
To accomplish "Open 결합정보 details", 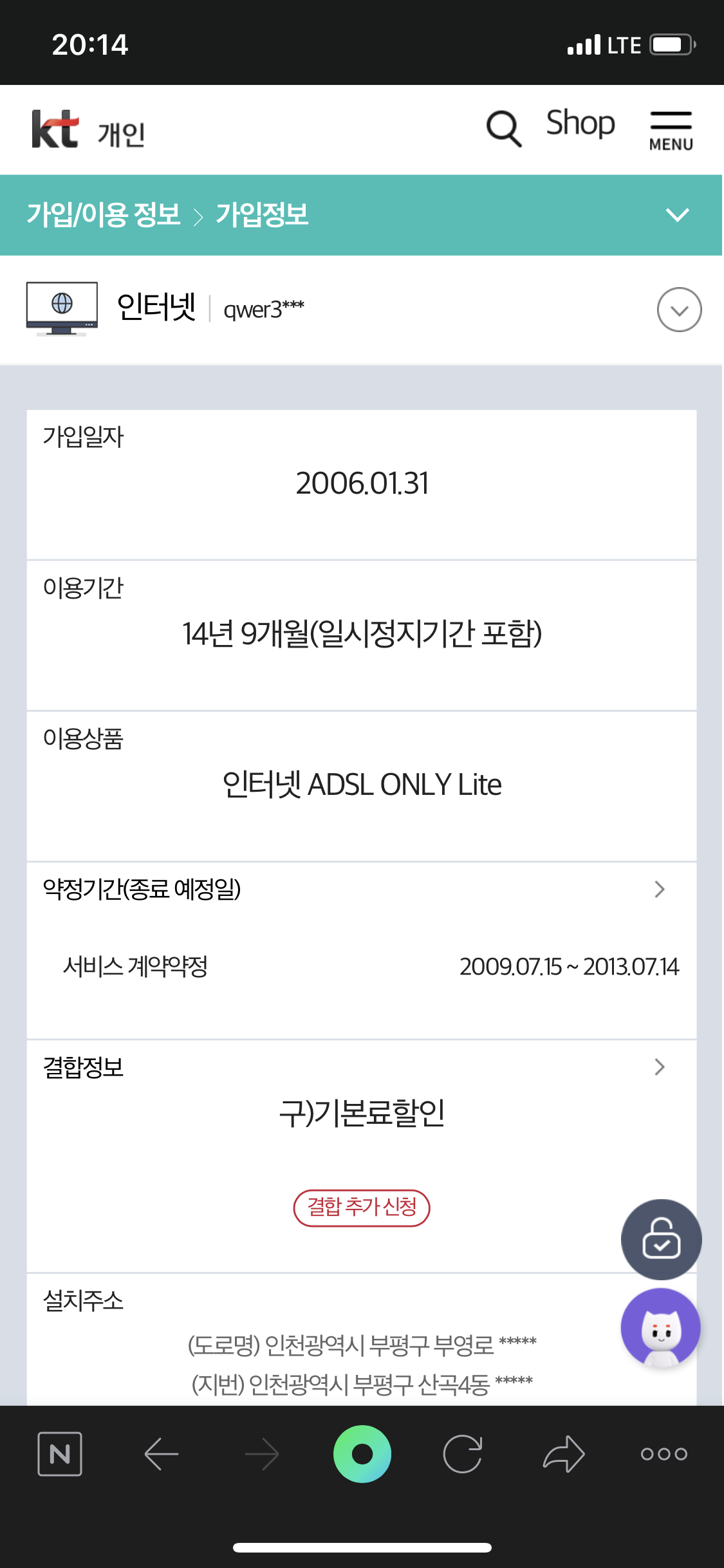I will click(x=659, y=1067).
